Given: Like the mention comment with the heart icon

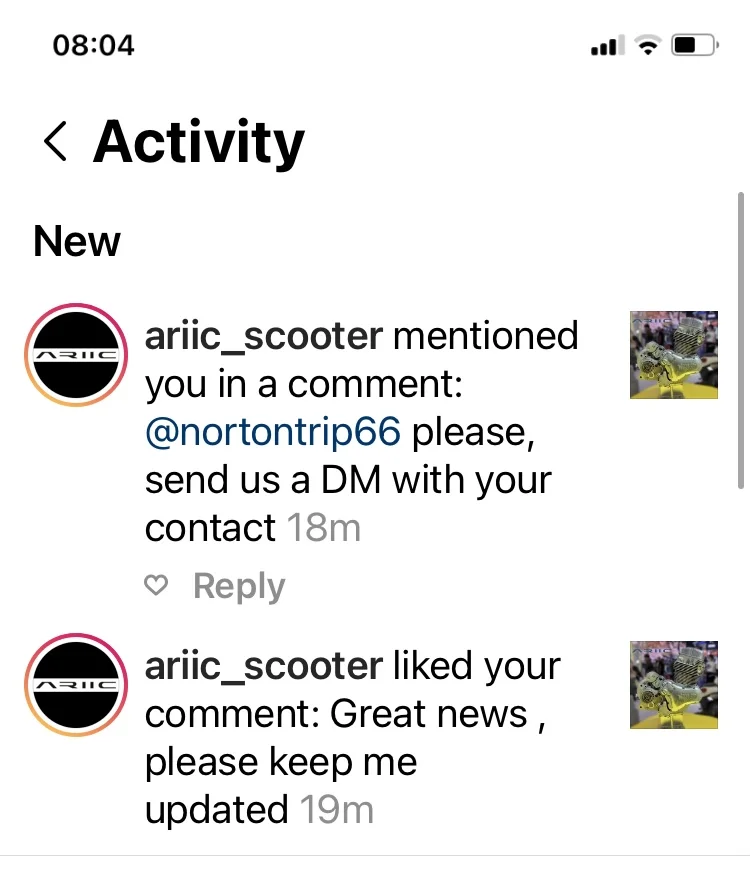Looking at the screenshot, I should pos(156,587).
